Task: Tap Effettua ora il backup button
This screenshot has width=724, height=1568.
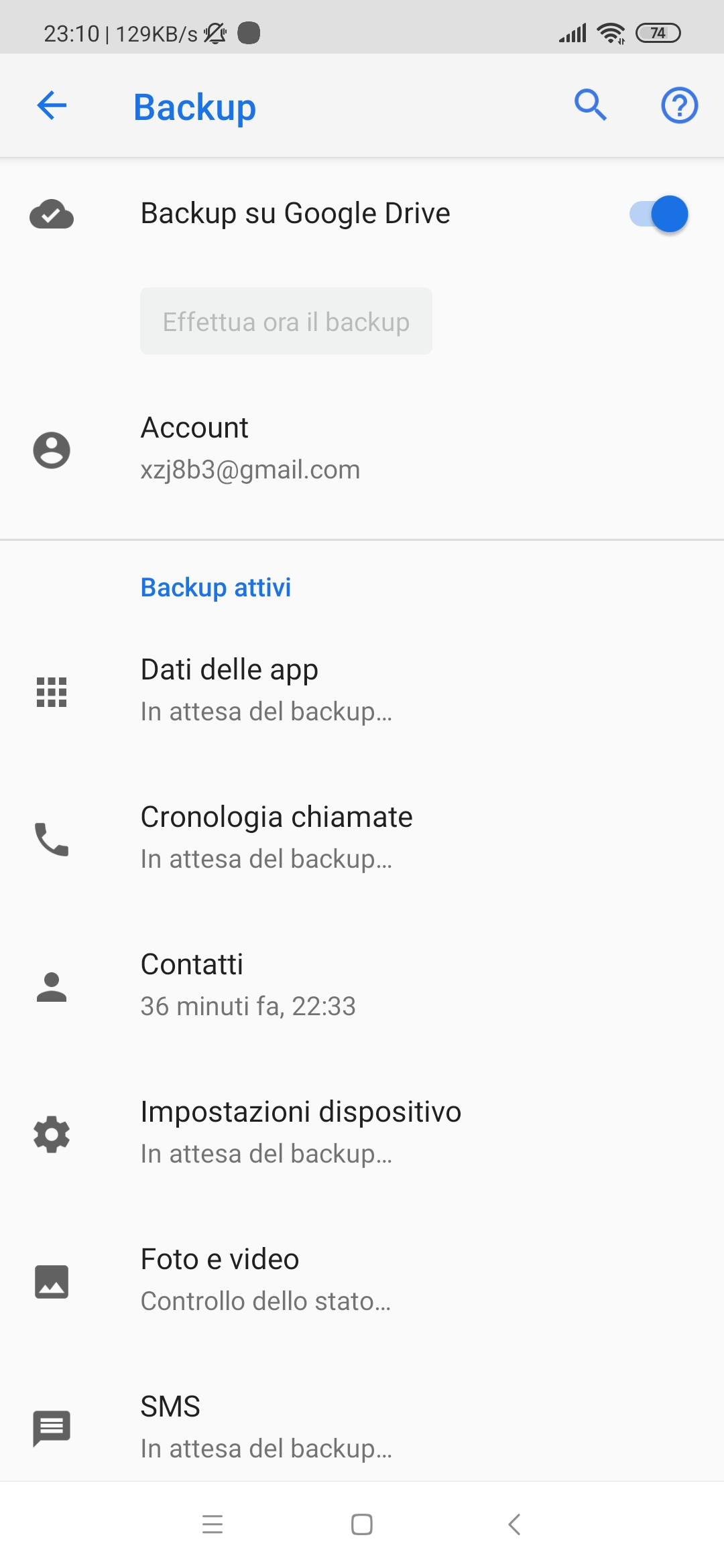Action: click(286, 322)
